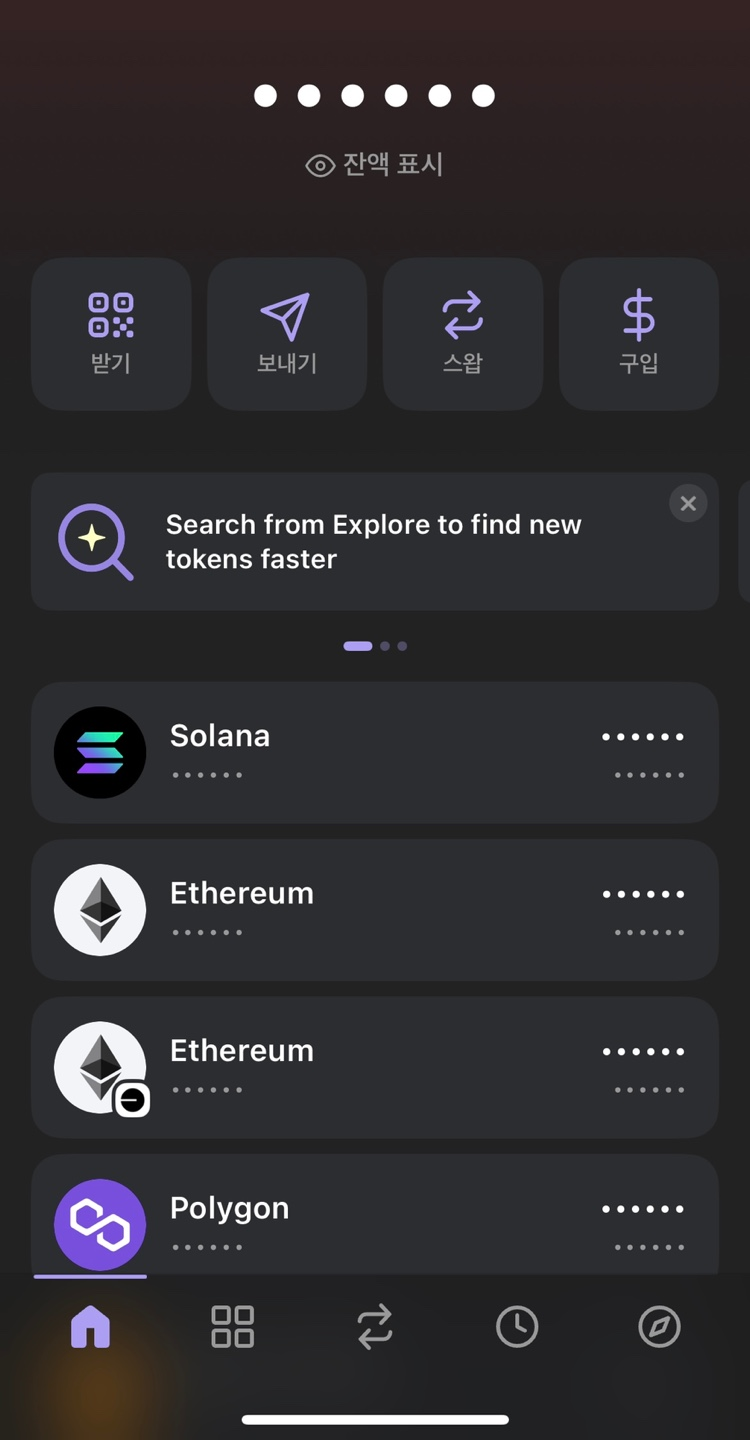Open the activity history clock tab
This screenshot has width=750, height=1440.
pos(517,1327)
